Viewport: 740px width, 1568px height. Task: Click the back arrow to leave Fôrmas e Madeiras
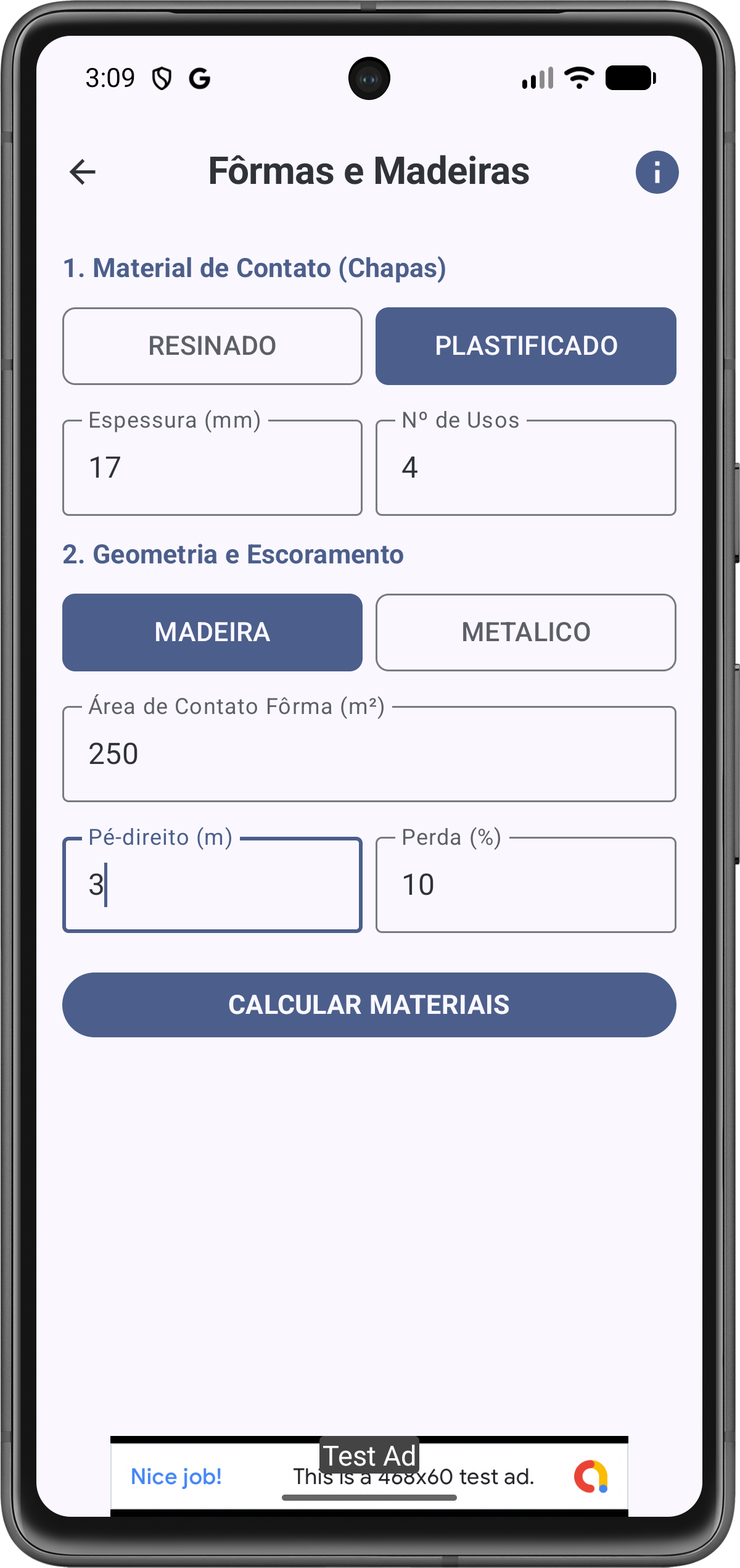(x=82, y=173)
